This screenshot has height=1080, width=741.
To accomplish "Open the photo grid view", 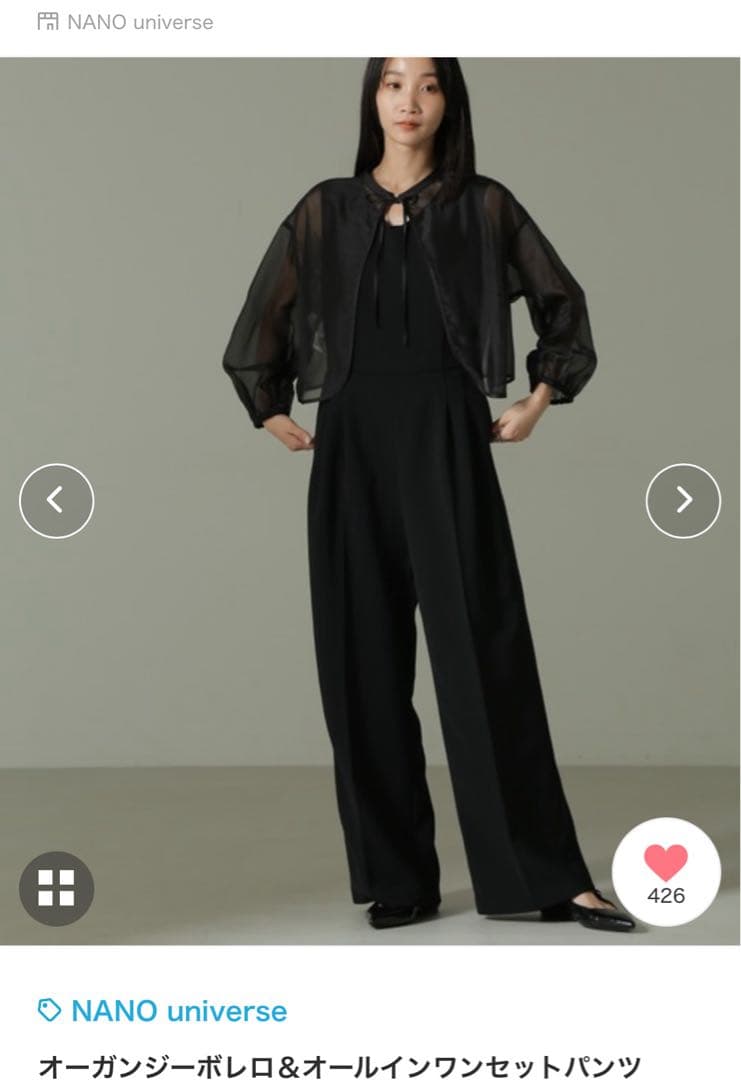I will [x=56, y=888].
